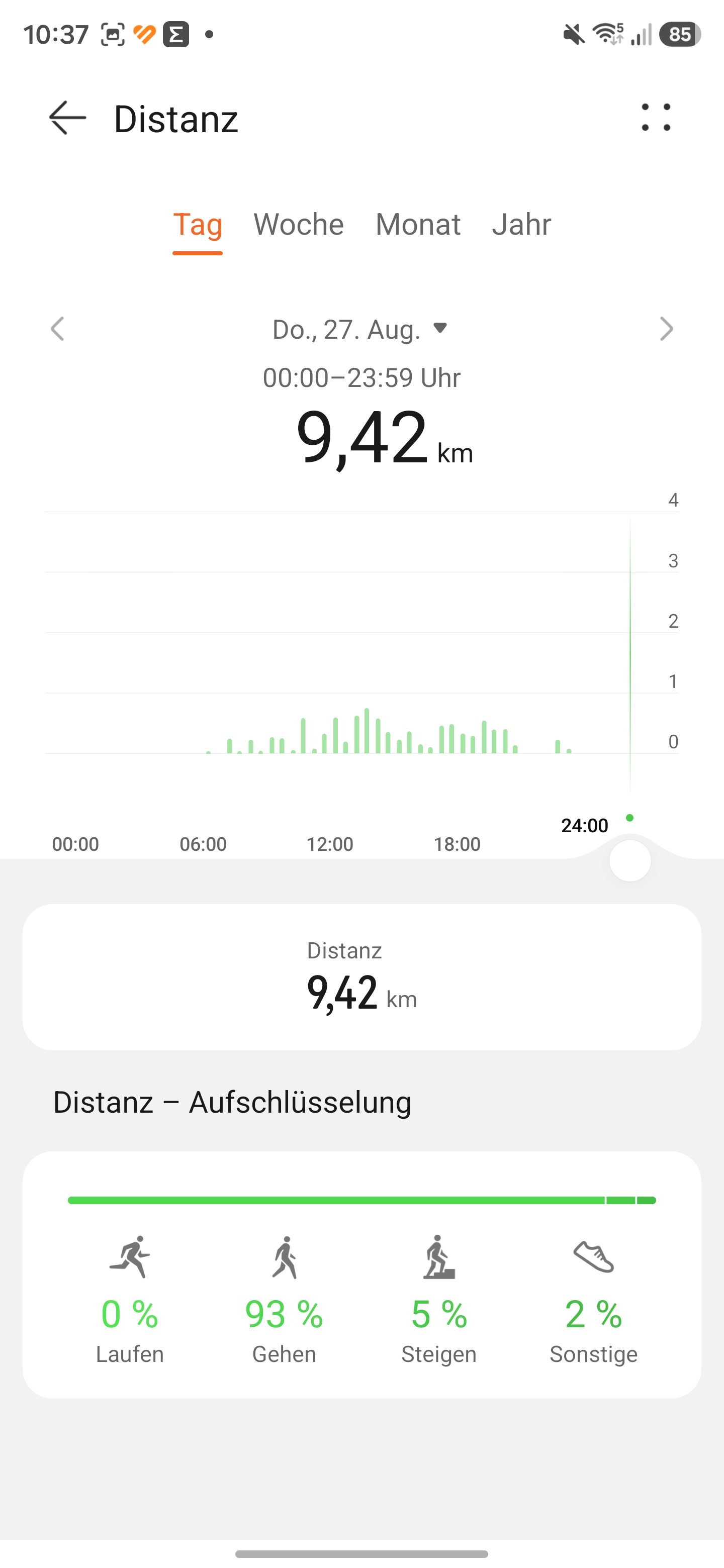Go back from the Distanz screen
The width and height of the screenshot is (724, 1568).
(67, 118)
